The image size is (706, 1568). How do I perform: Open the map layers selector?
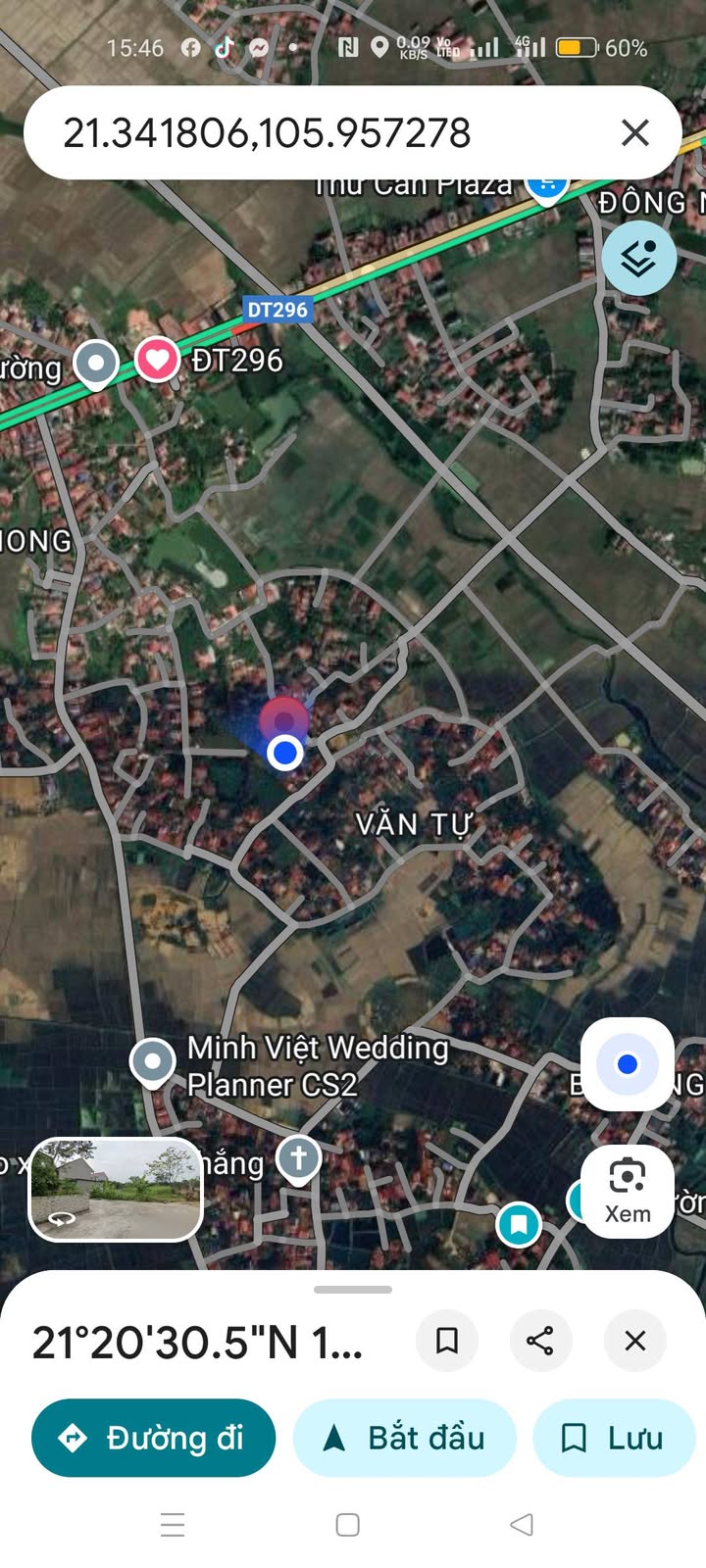(x=639, y=259)
